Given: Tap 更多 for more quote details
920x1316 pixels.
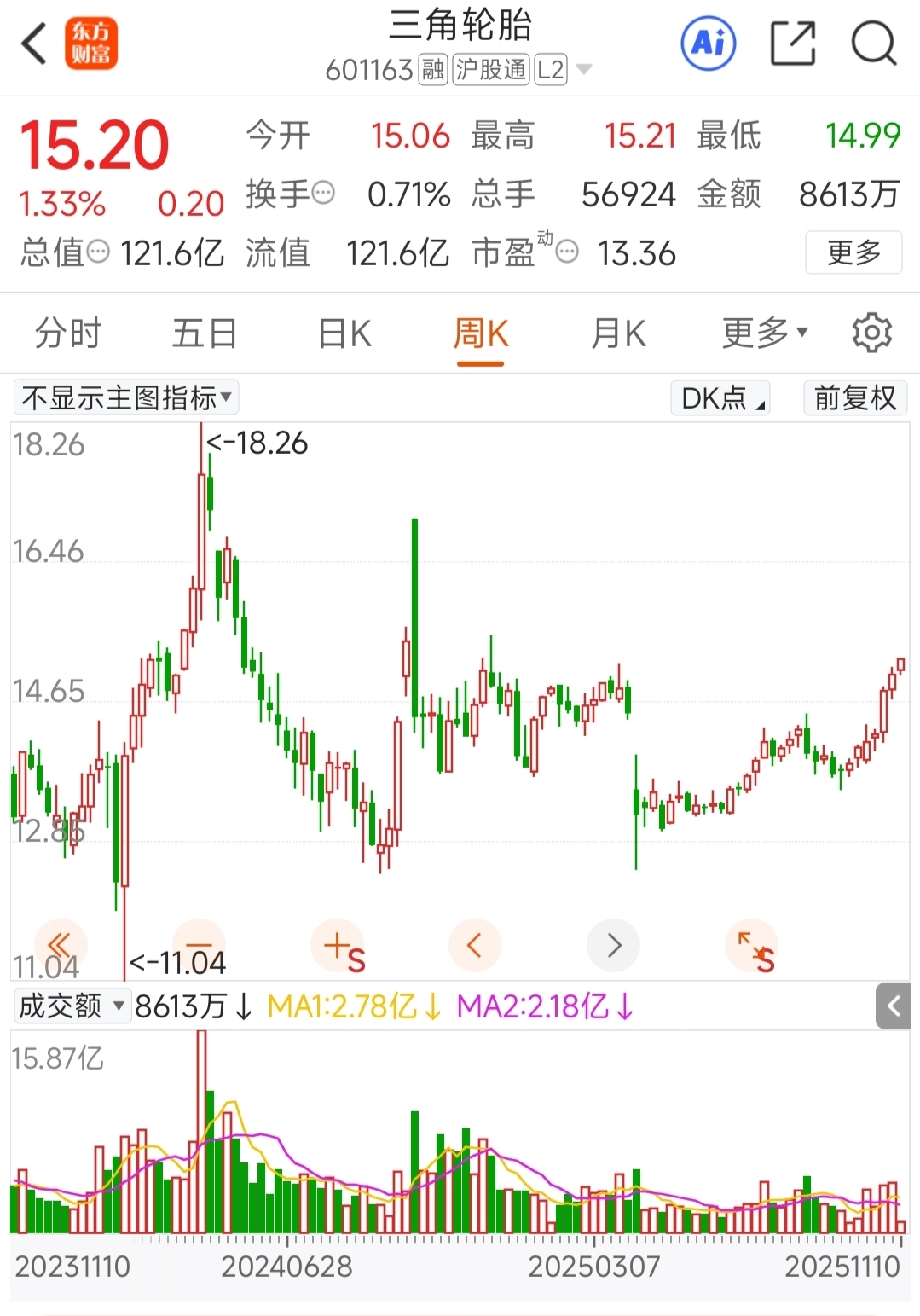Looking at the screenshot, I should [853, 252].
